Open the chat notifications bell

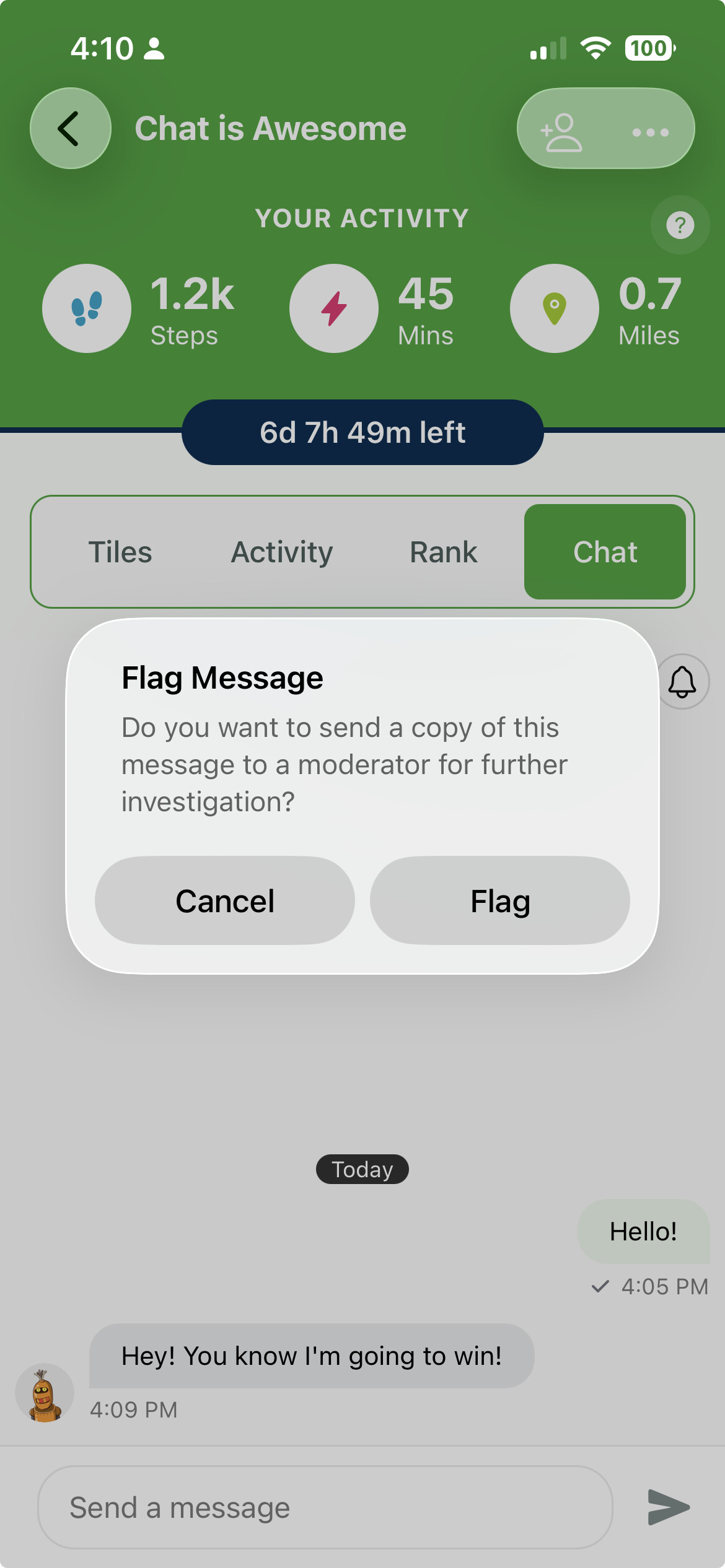(x=682, y=682)
